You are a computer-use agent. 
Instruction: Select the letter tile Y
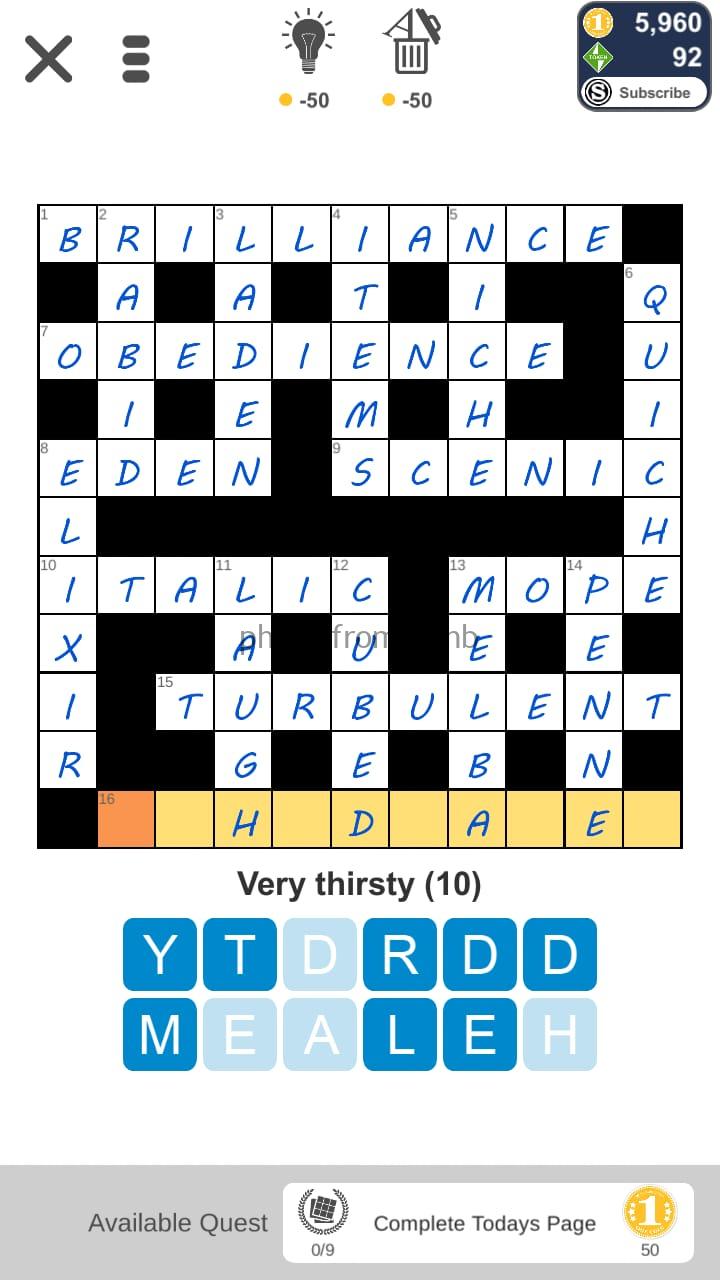[160, 955]
